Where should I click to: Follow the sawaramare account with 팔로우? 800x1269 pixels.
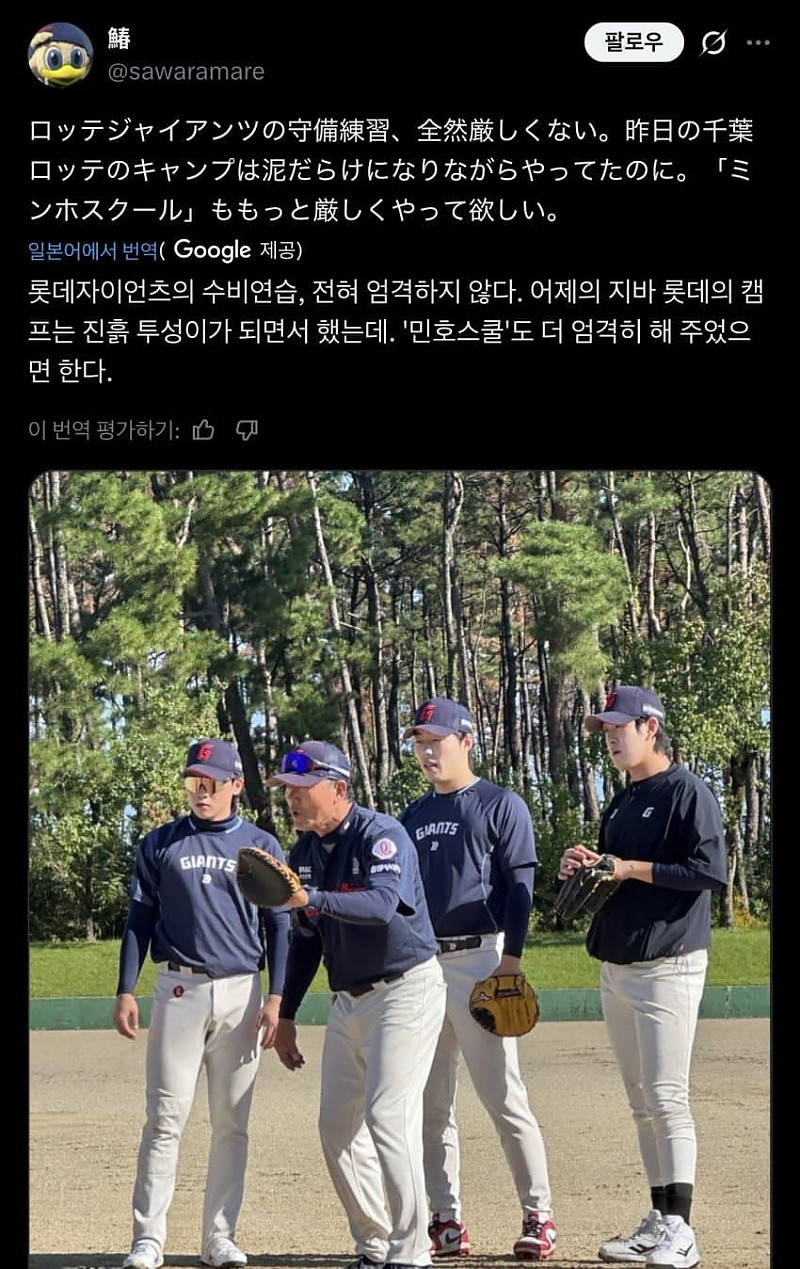[x=634, y=42]
